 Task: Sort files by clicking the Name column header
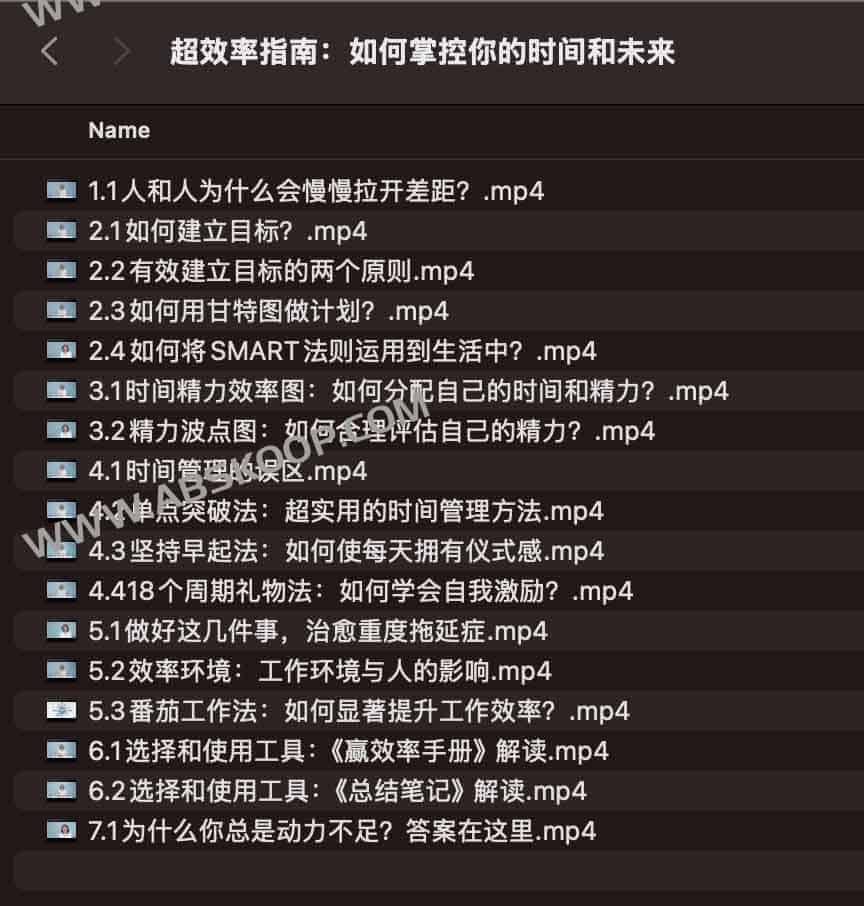click(118, 130)
